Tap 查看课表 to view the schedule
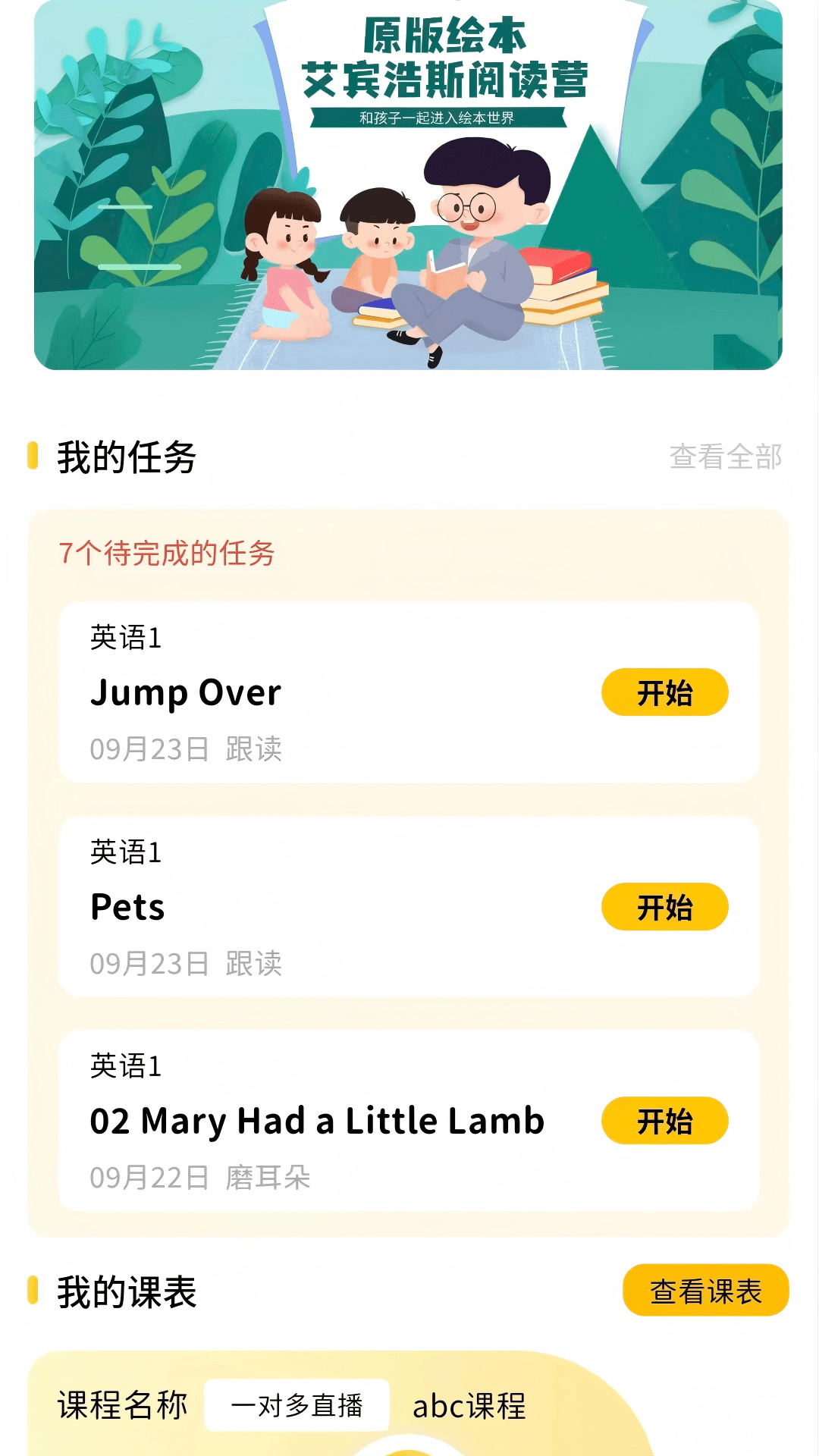Viewport: 819px width, 1456px height. [x=705, y=1291]
